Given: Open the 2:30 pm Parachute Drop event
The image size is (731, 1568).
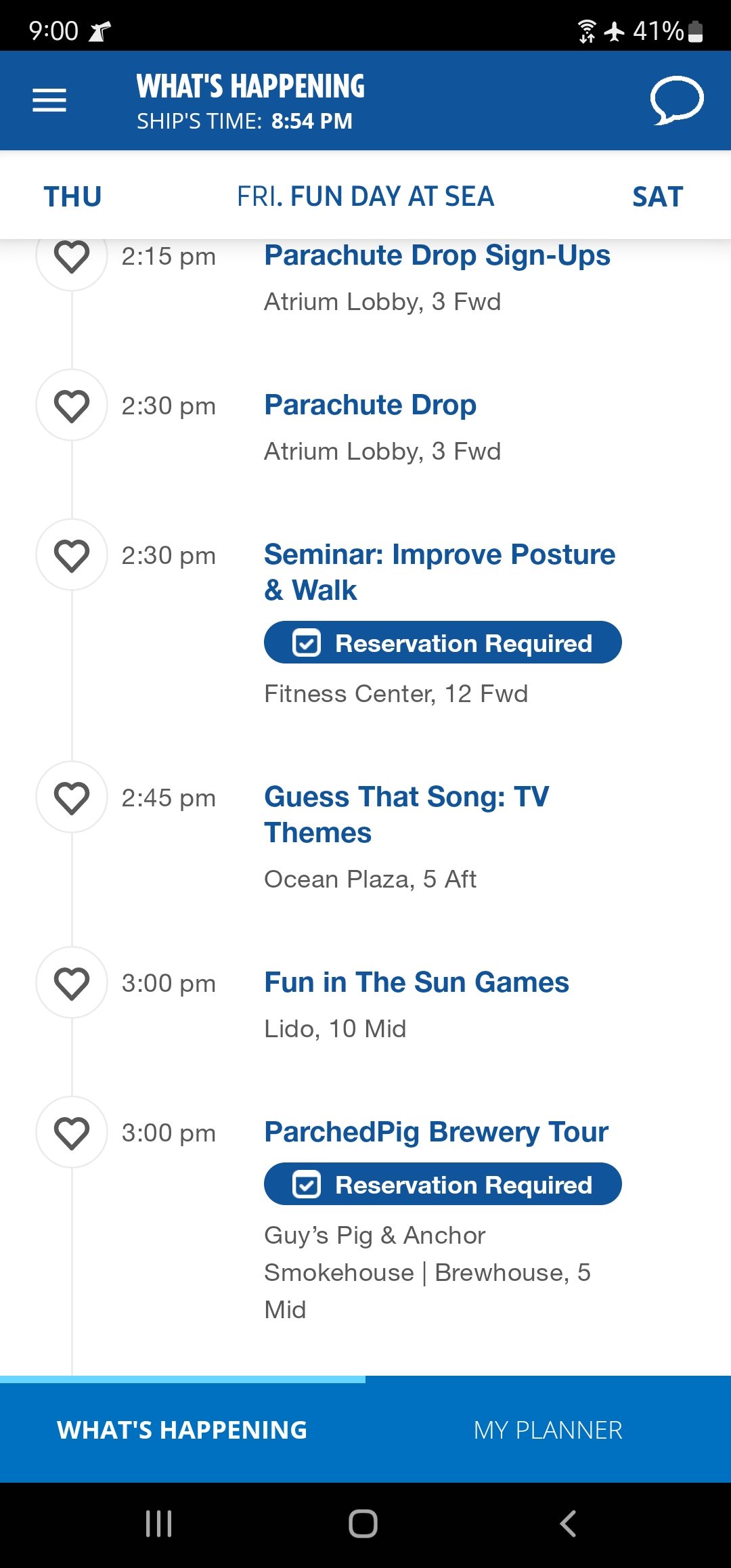Looking at the screenshot, I should click(370, 405).
